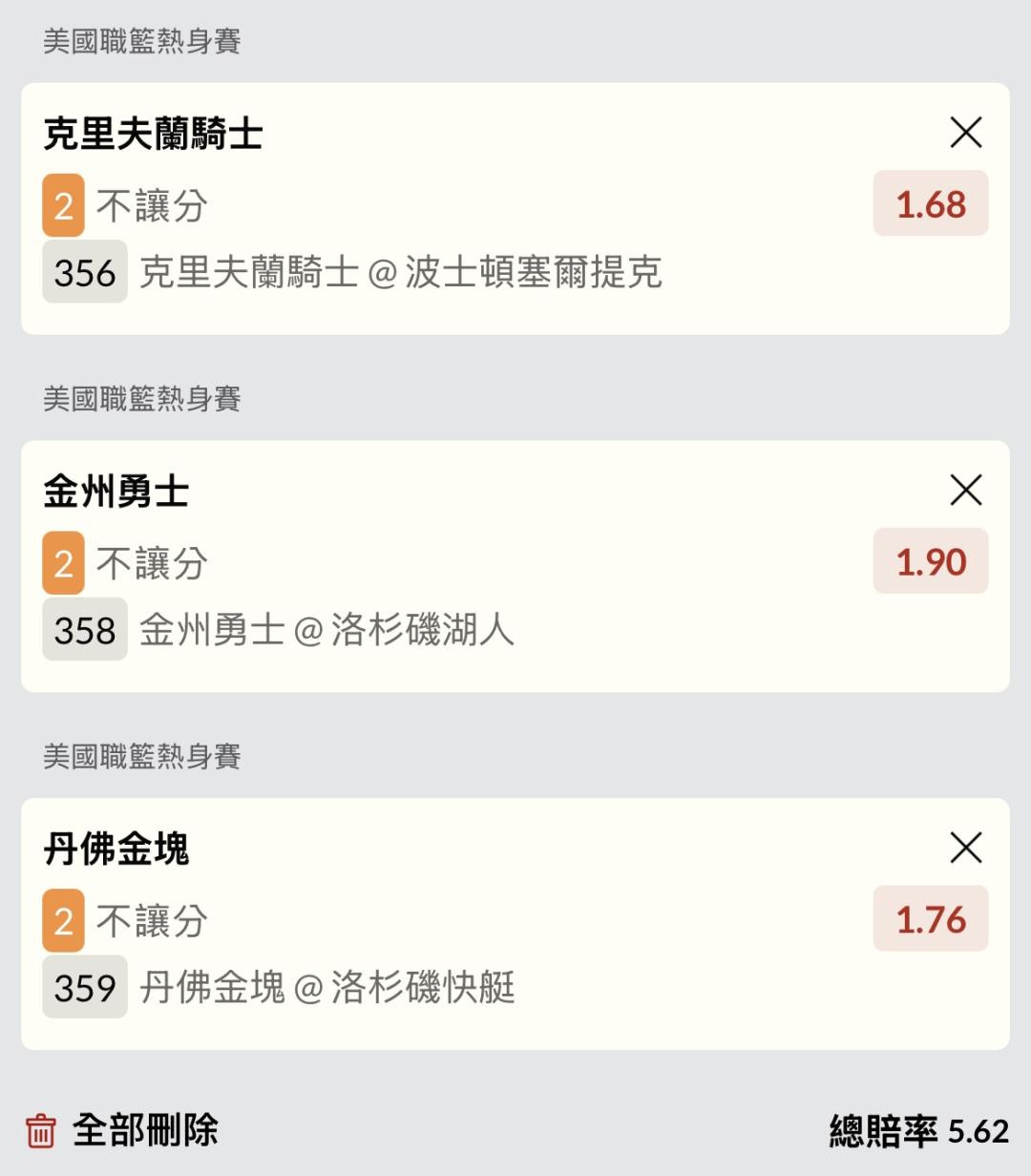Remove the 丹佛金塊 selection
Viewport: 1031px width, 1176px height.
point(966,848)
